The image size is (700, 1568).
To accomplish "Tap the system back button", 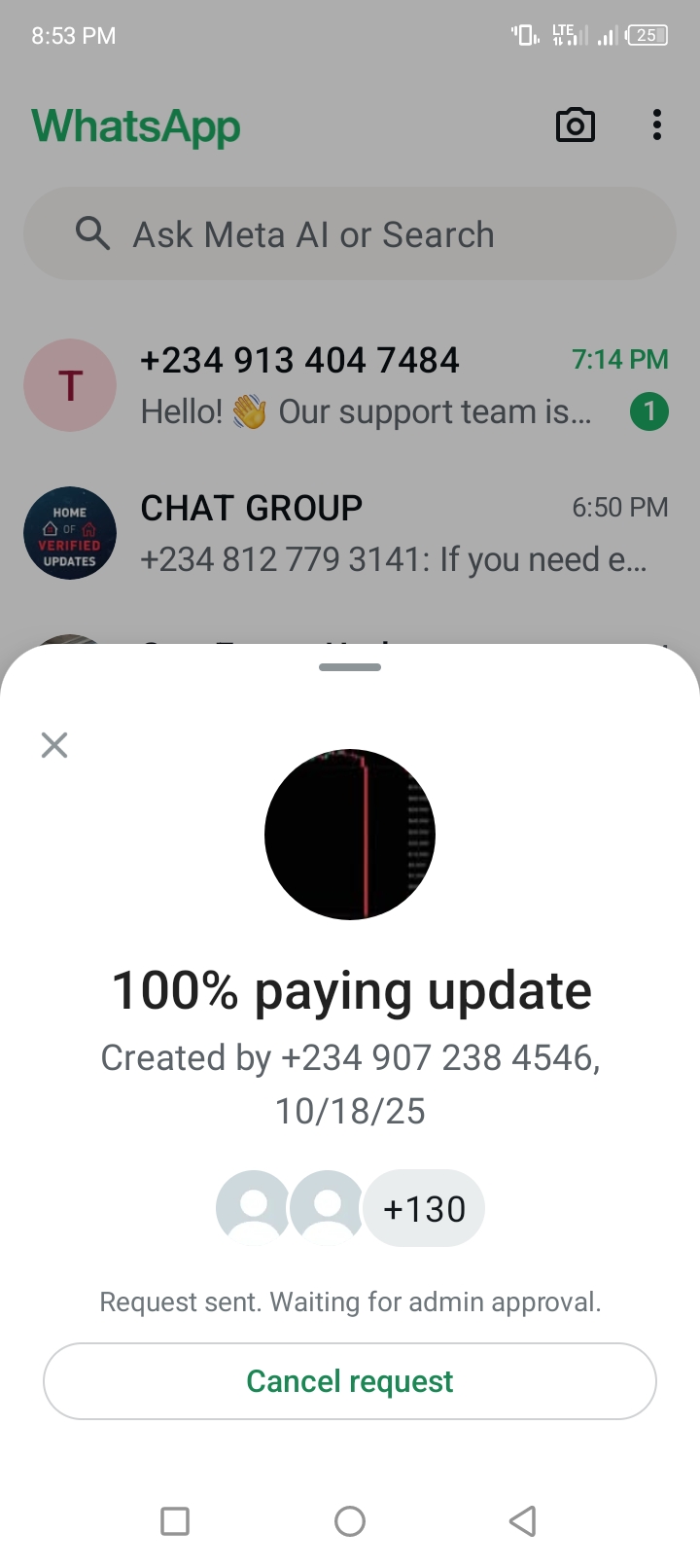I will pyautogui.click(x=523, y=1520).
